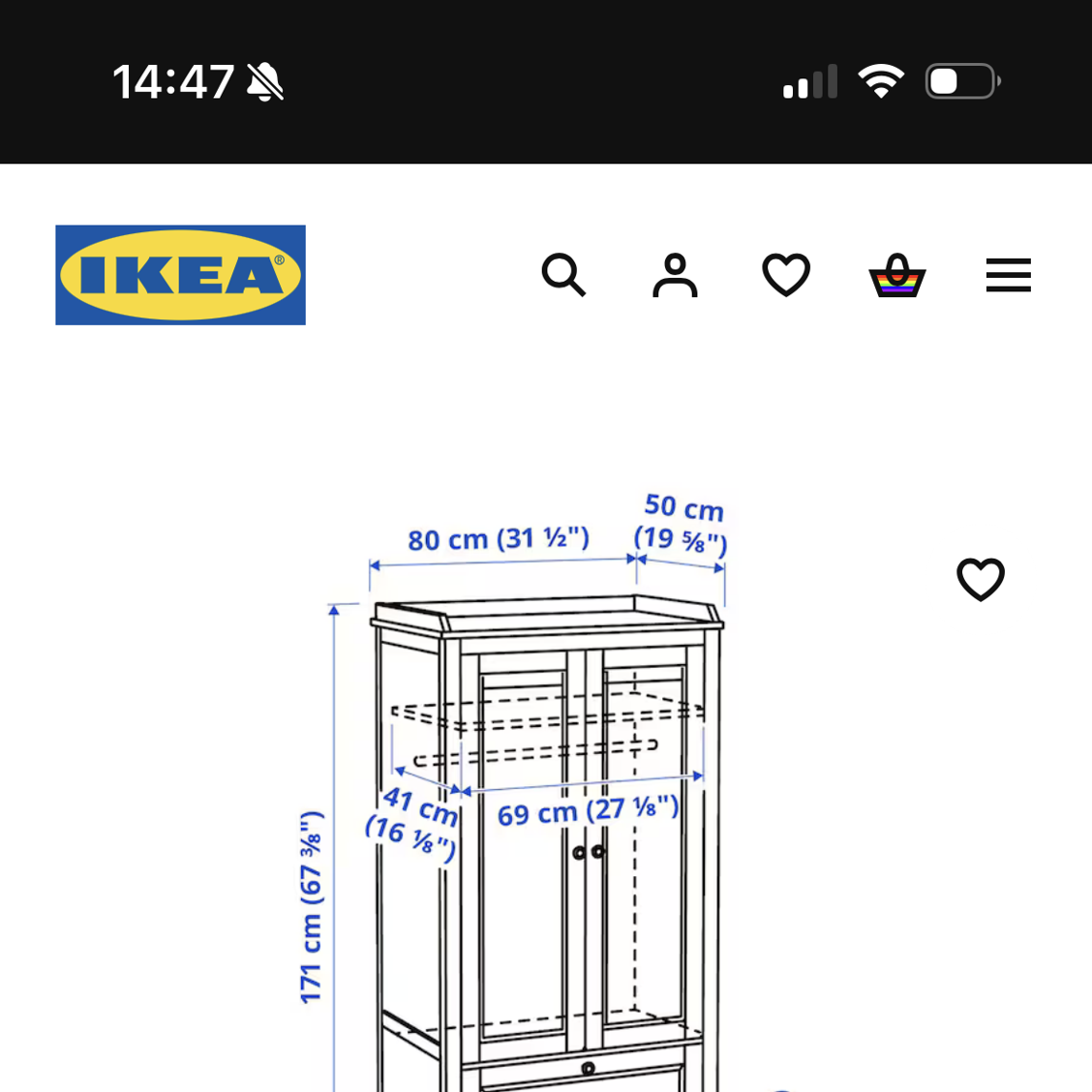Open the hamburger menu
The height and width of the screenshot is (1092, 1092).
pos(1008,275)
